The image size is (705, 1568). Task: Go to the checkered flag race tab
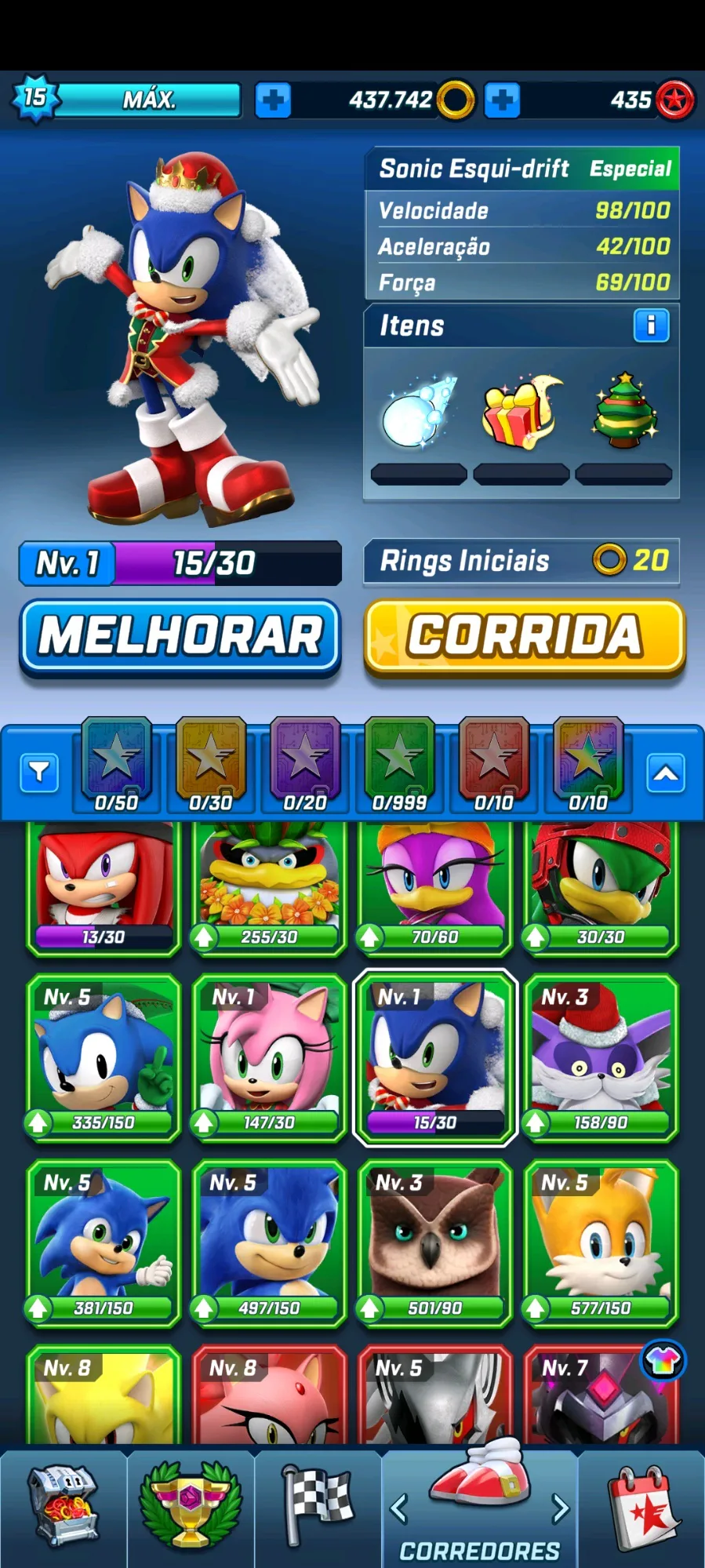(x=318, y=1506)
